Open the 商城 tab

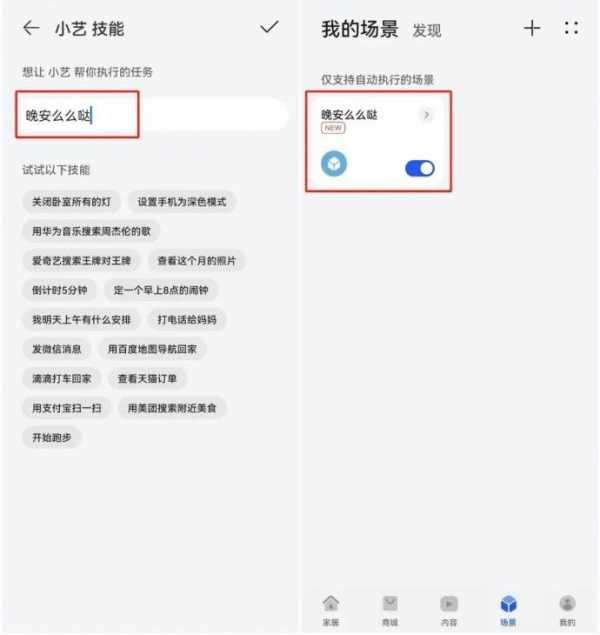pyautogui.click(x=390, y=609)
